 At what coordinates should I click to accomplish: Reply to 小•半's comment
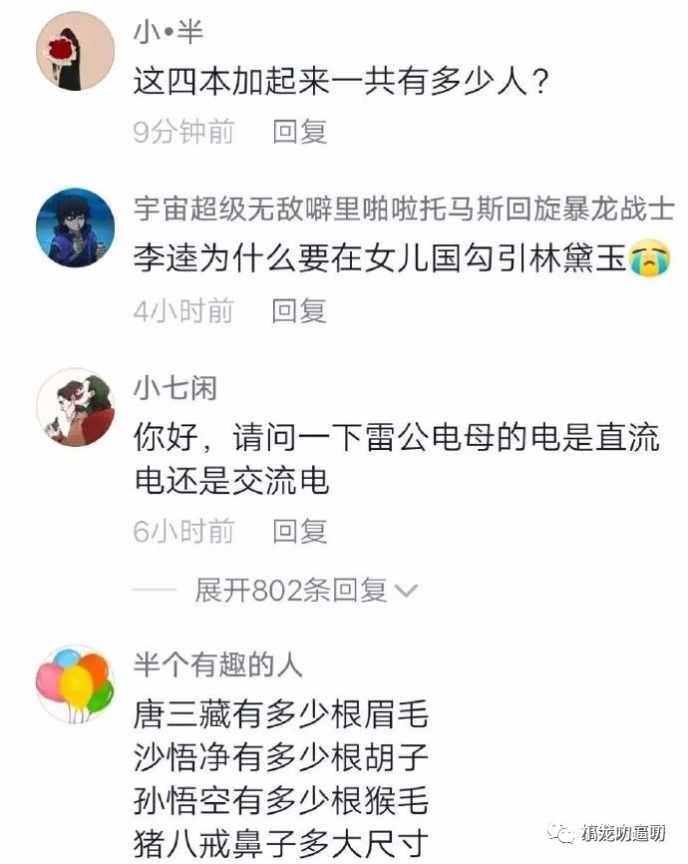[300, 132]
